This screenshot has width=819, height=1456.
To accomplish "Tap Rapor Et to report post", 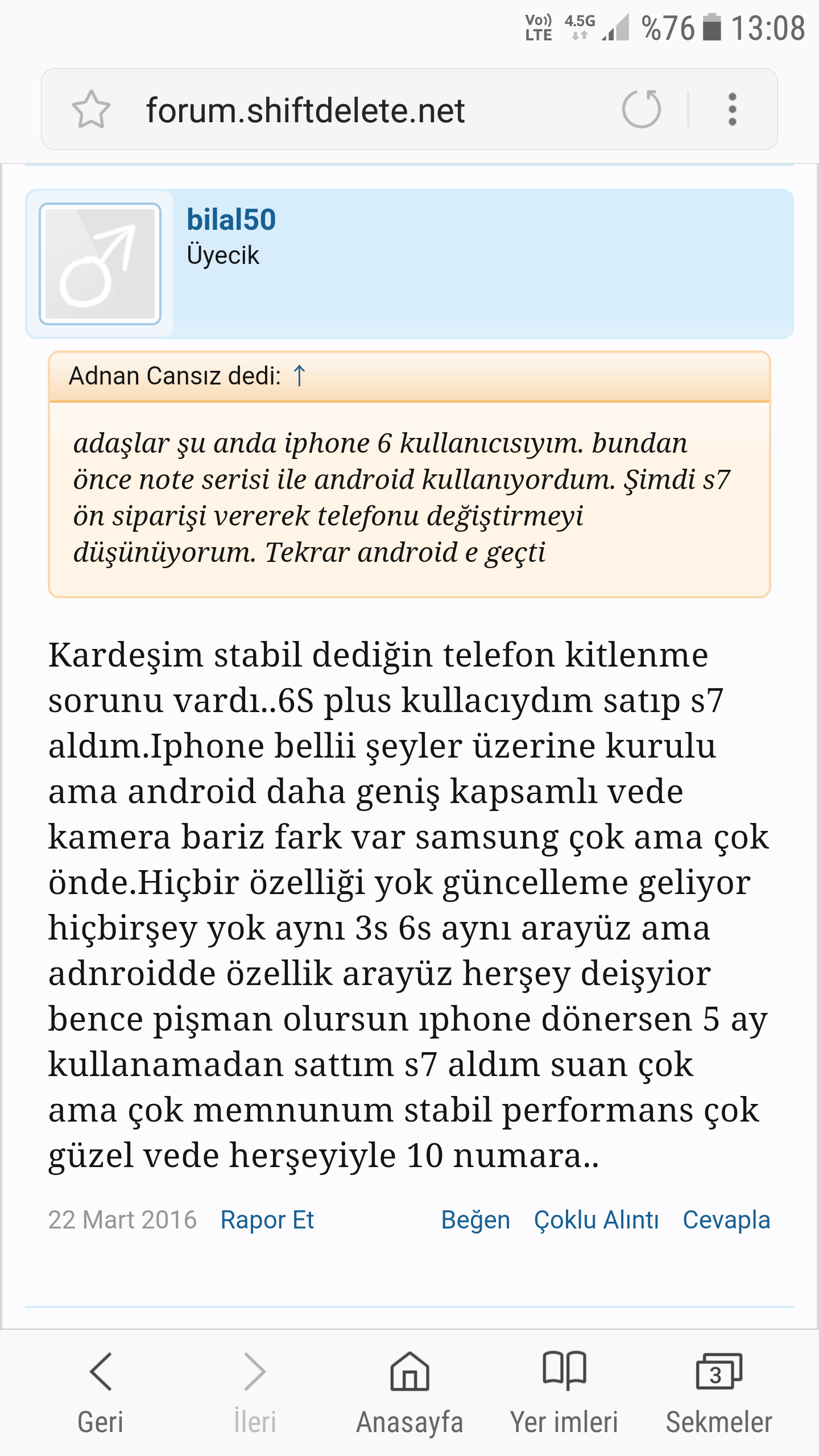I will pos(267,1220).
